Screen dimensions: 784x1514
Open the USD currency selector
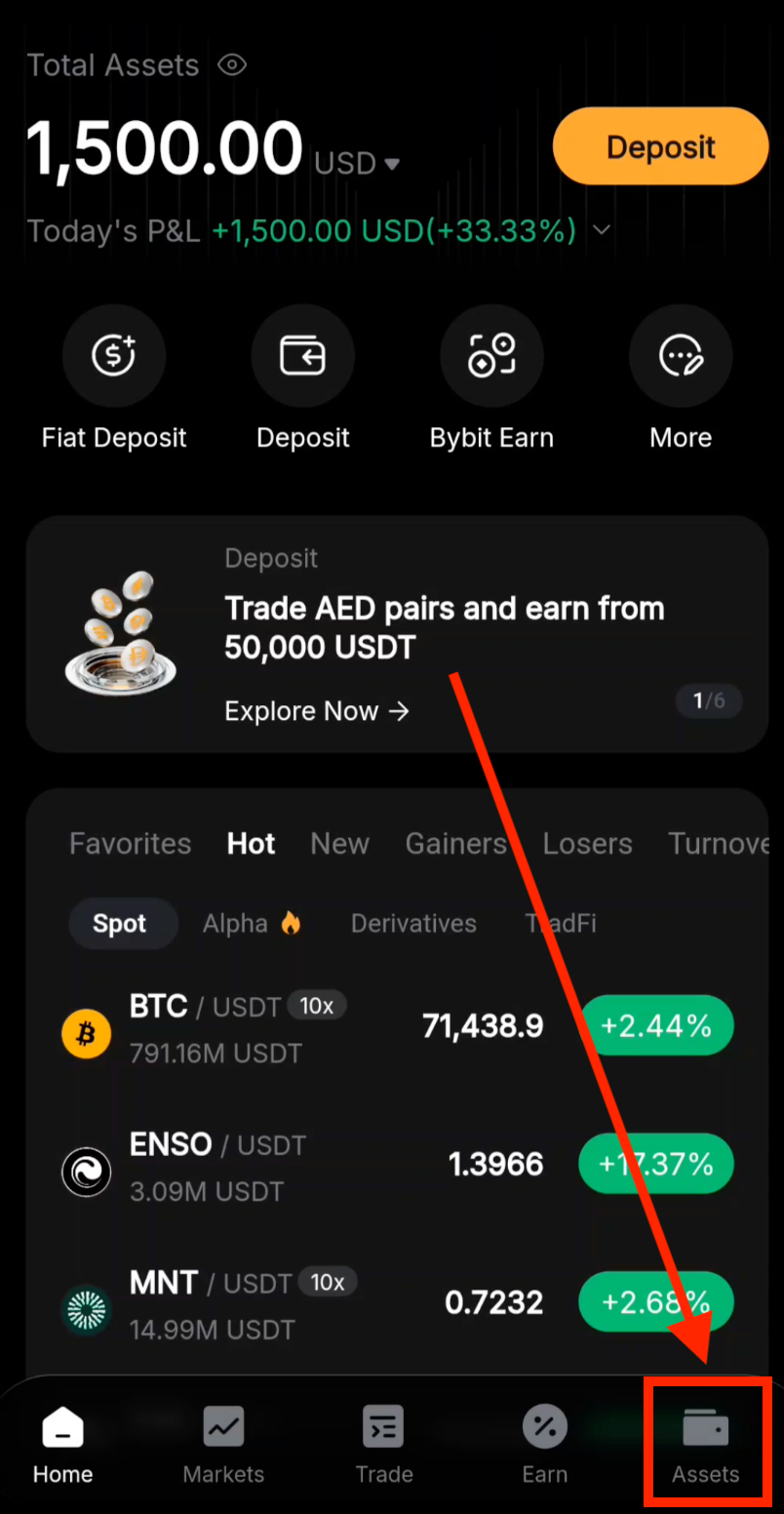357,164
